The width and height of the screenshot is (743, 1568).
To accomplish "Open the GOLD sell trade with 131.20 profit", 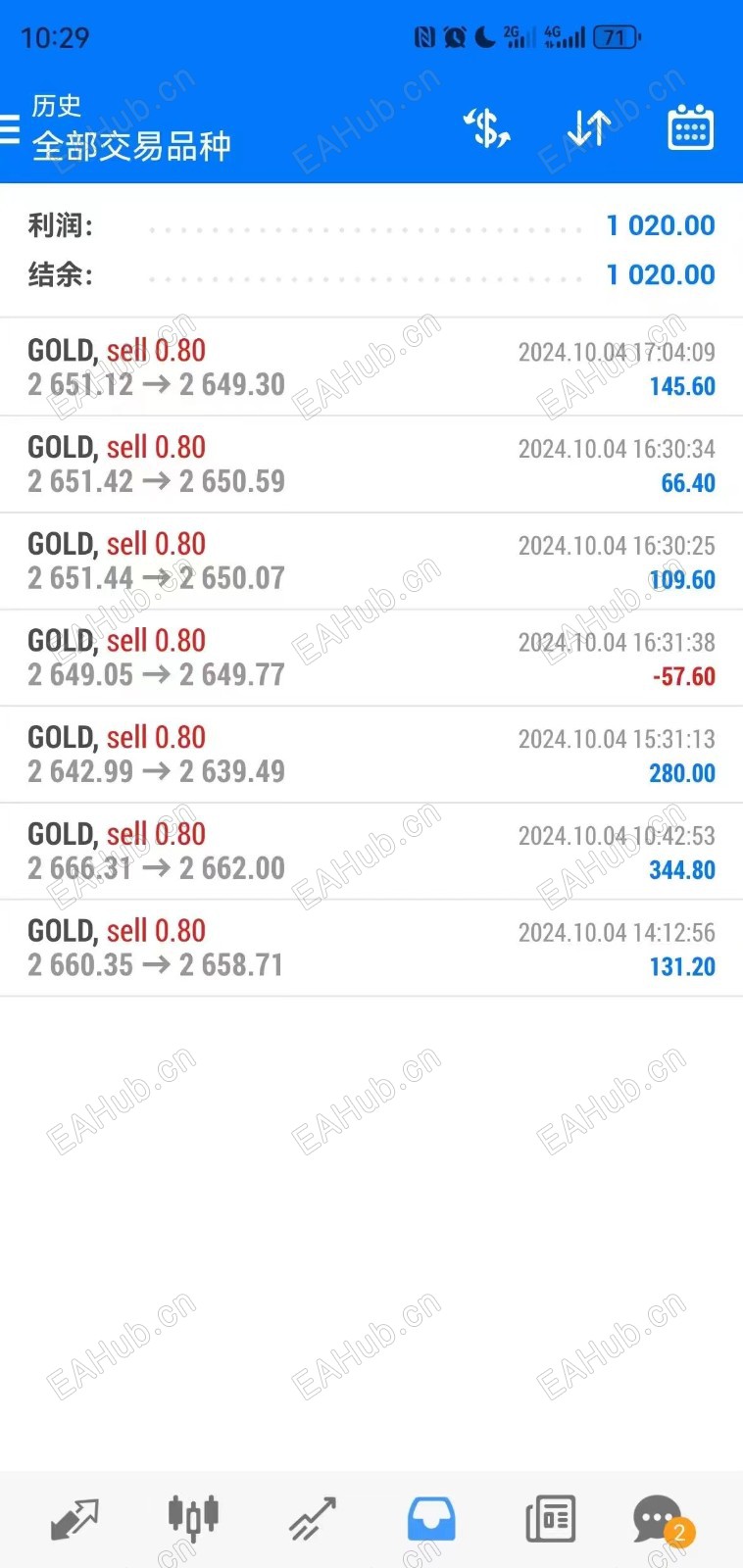I will [371, 949].
